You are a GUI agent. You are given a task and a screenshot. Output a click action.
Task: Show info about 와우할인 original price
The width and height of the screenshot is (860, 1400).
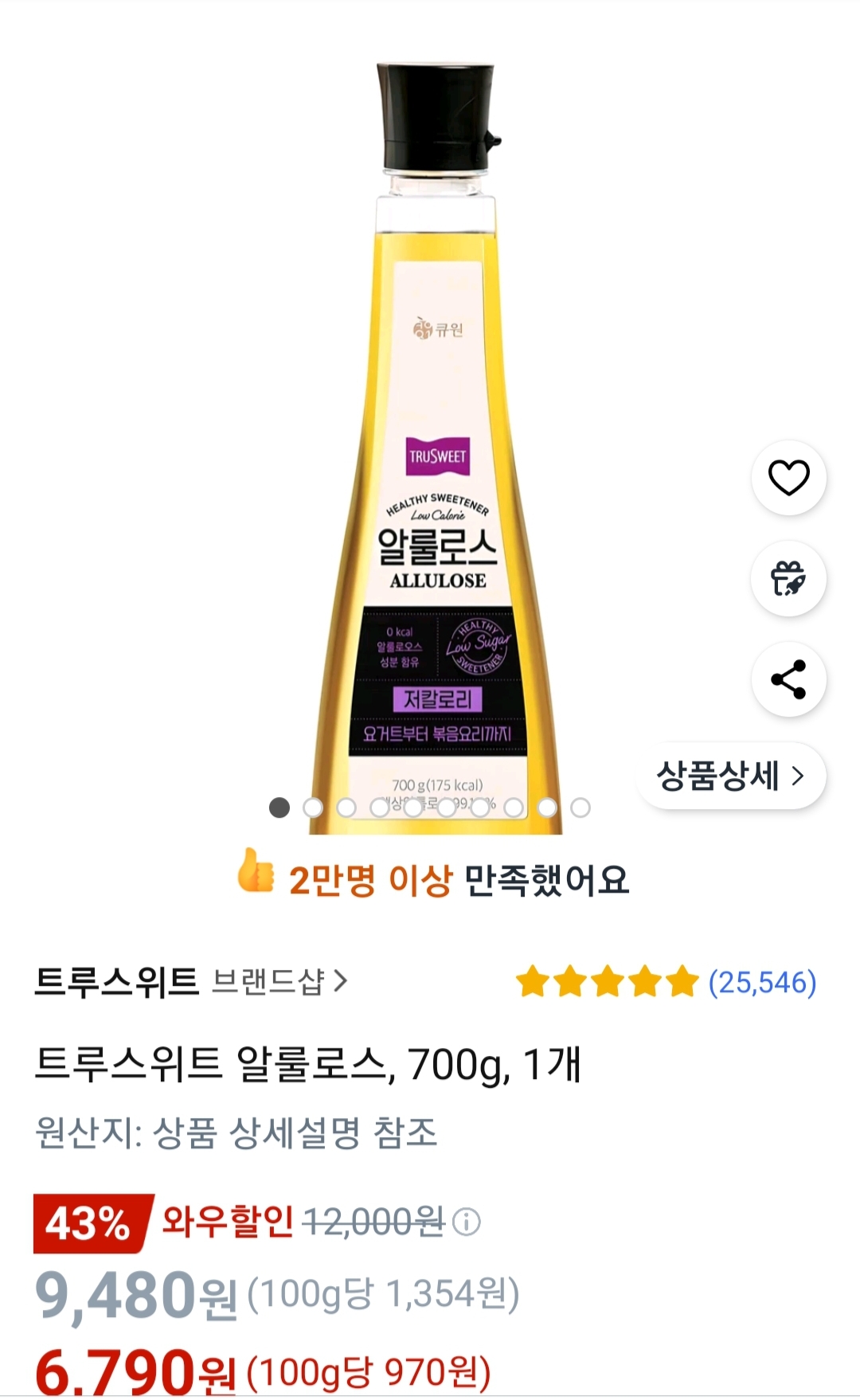467,1222
